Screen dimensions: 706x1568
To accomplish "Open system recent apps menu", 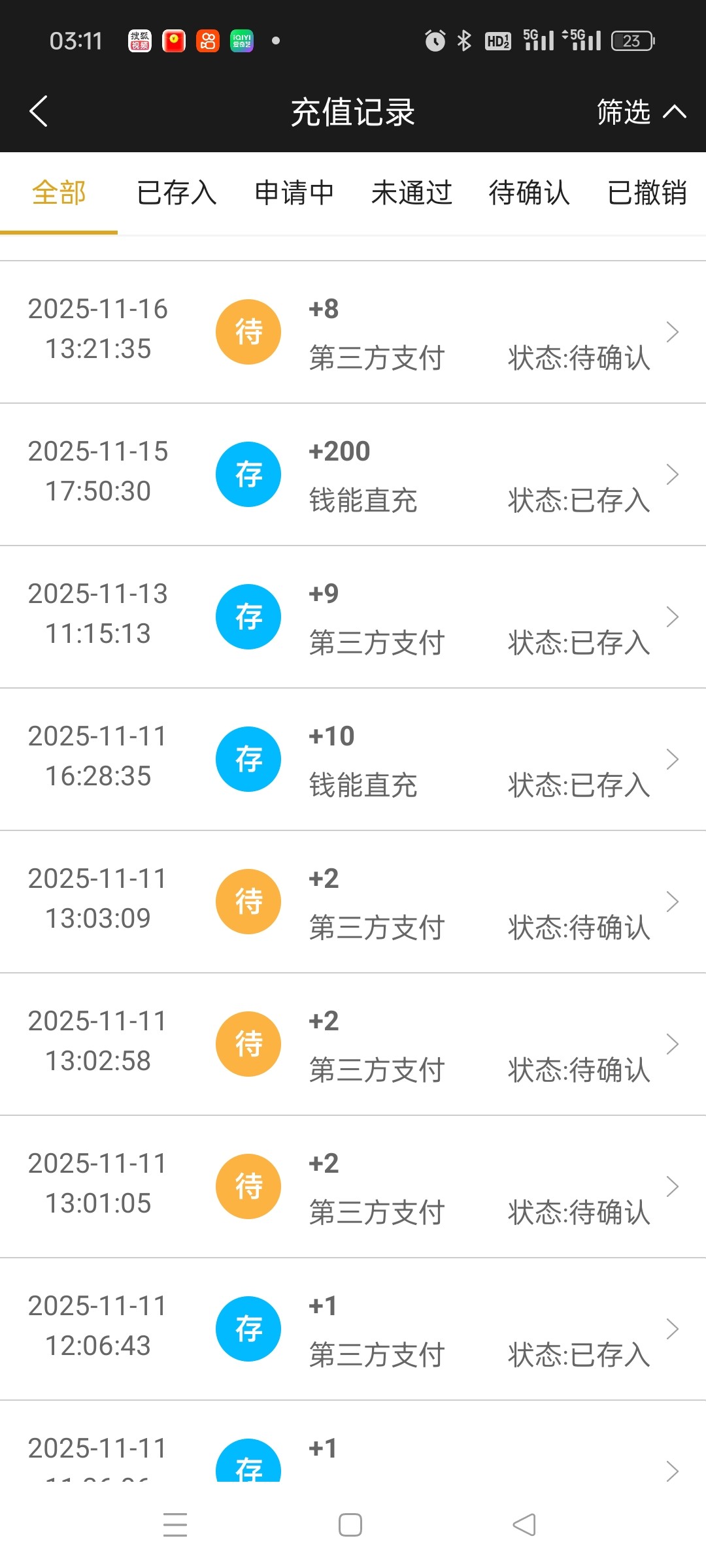I will 175,1525.
